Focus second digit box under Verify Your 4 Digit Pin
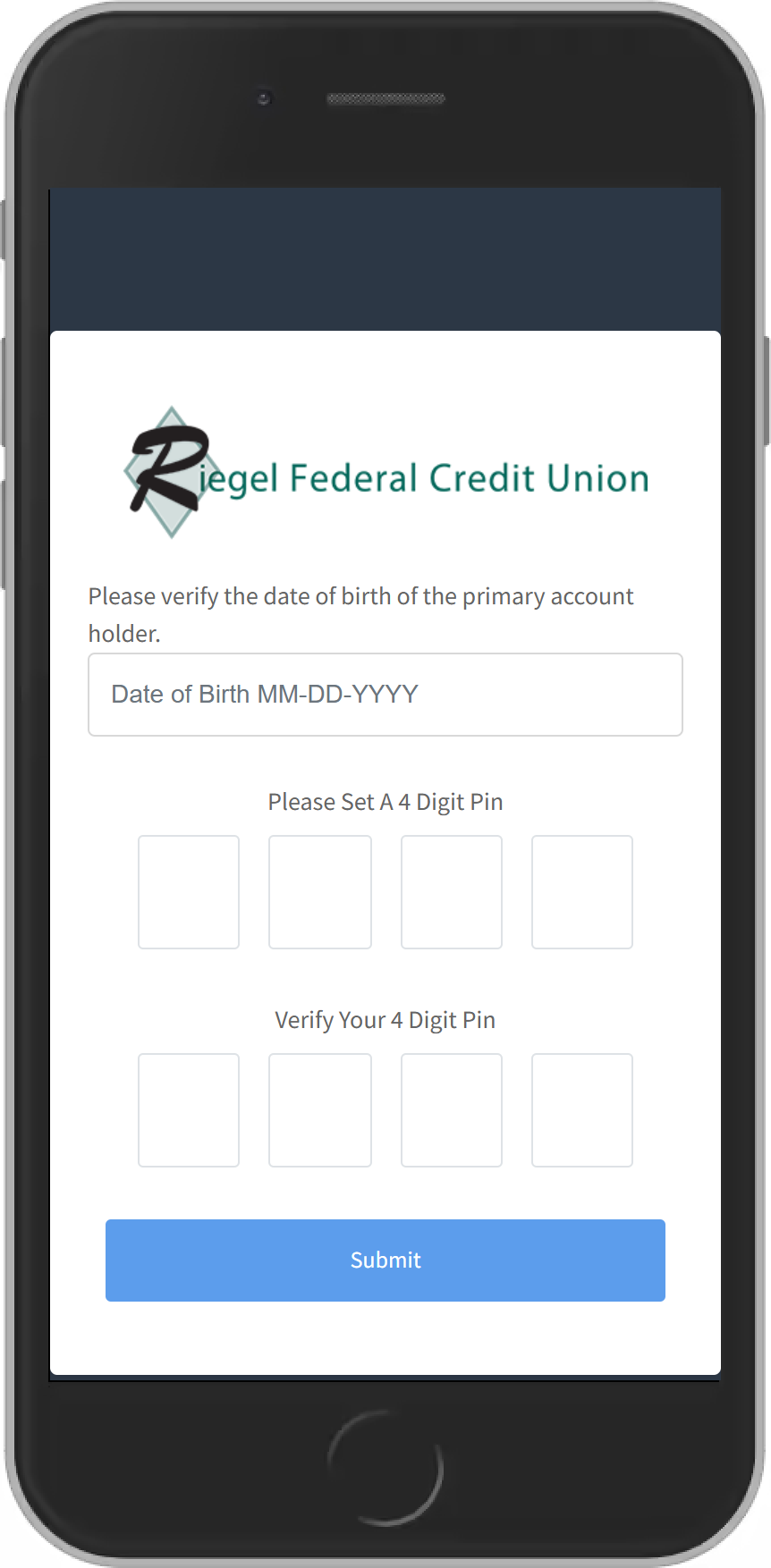 coord(320,1110)
